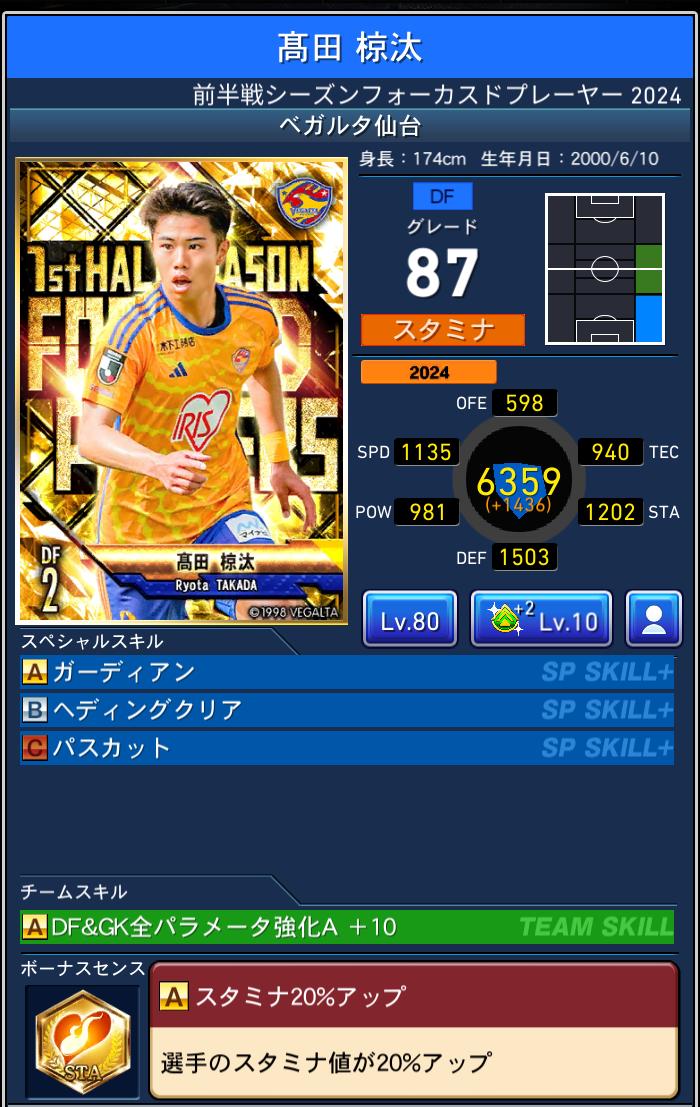Screen dimensions: 700x1107
Task: Tap the STA bonus sense badge
Action: [82, 1039]
